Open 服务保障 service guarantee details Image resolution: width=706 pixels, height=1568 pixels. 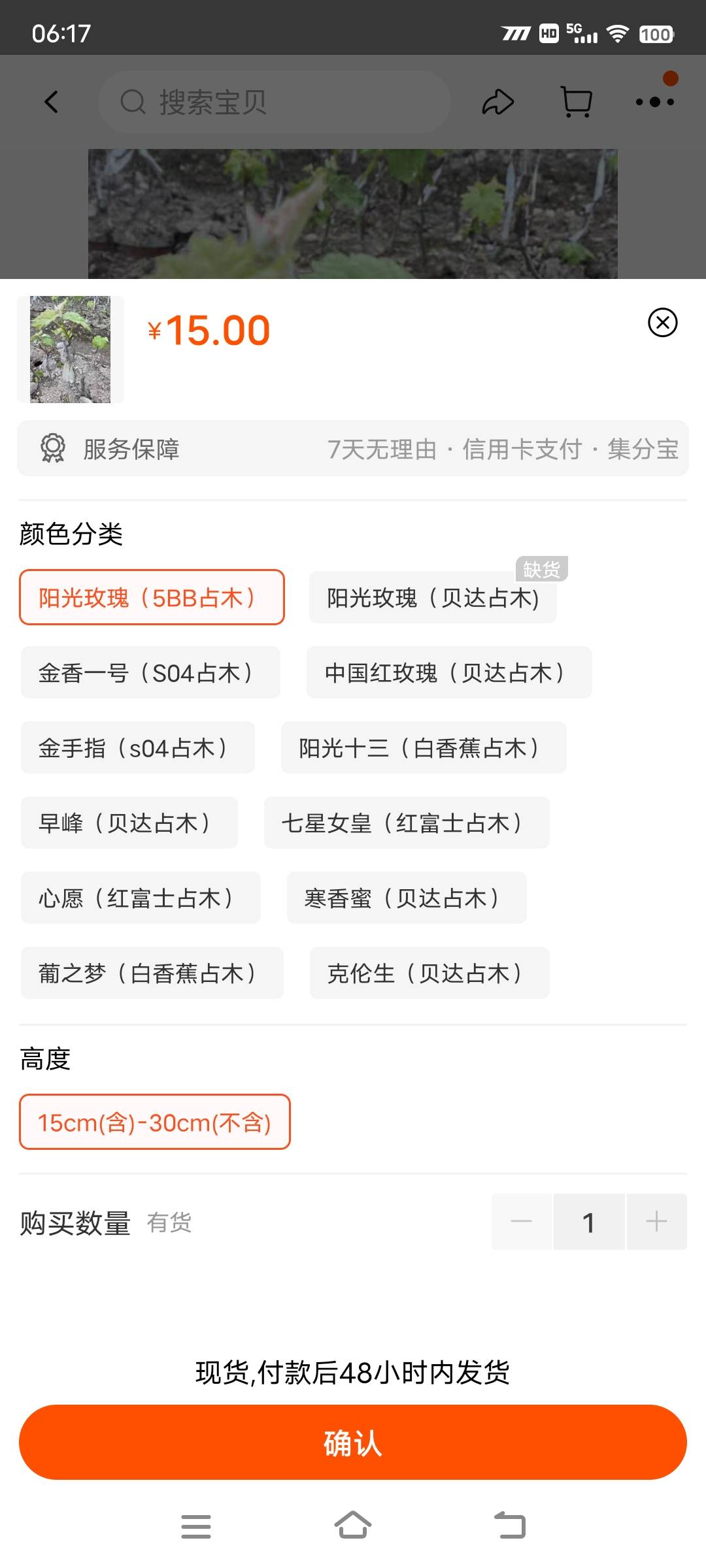(353, 449)
